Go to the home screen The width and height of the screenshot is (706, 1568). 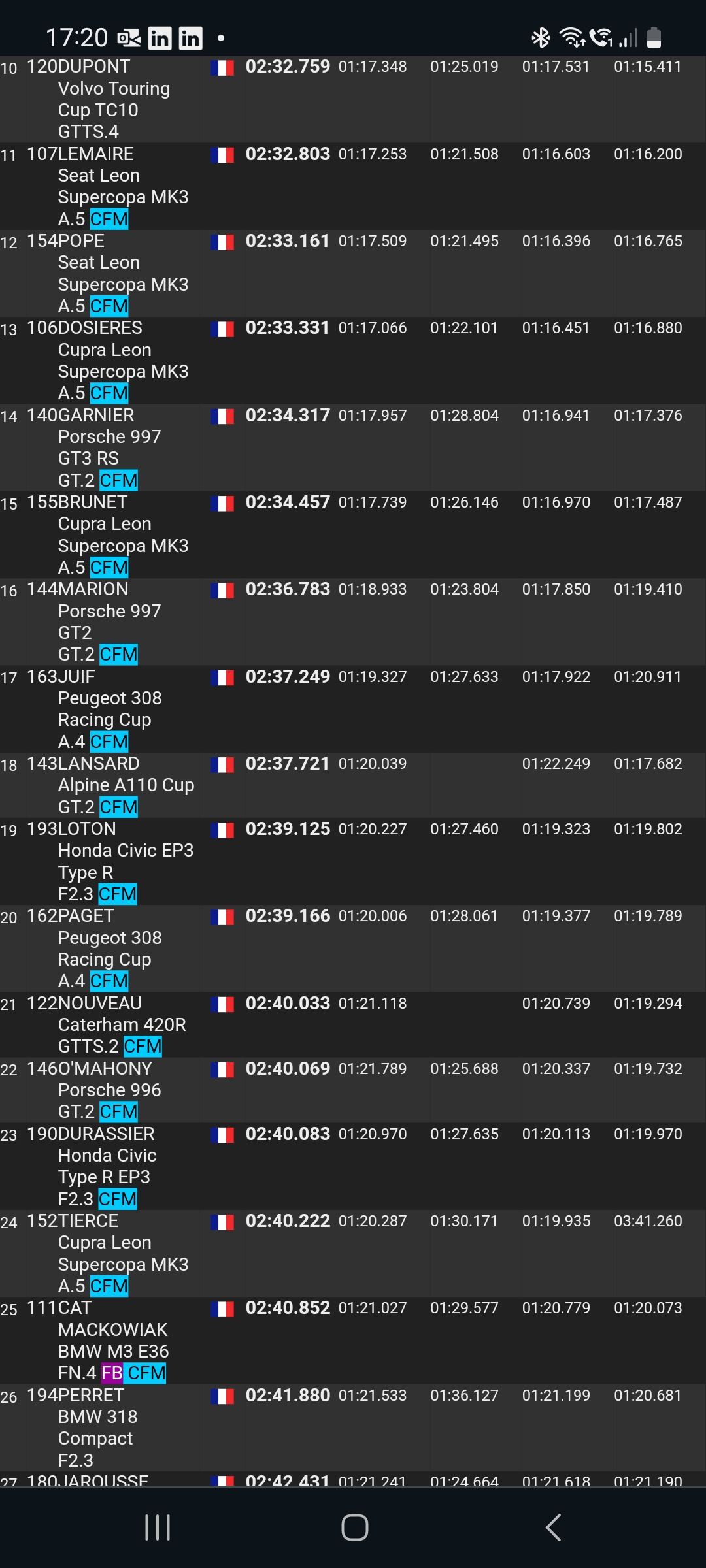pyautogui.click(x=354, y=1527)
